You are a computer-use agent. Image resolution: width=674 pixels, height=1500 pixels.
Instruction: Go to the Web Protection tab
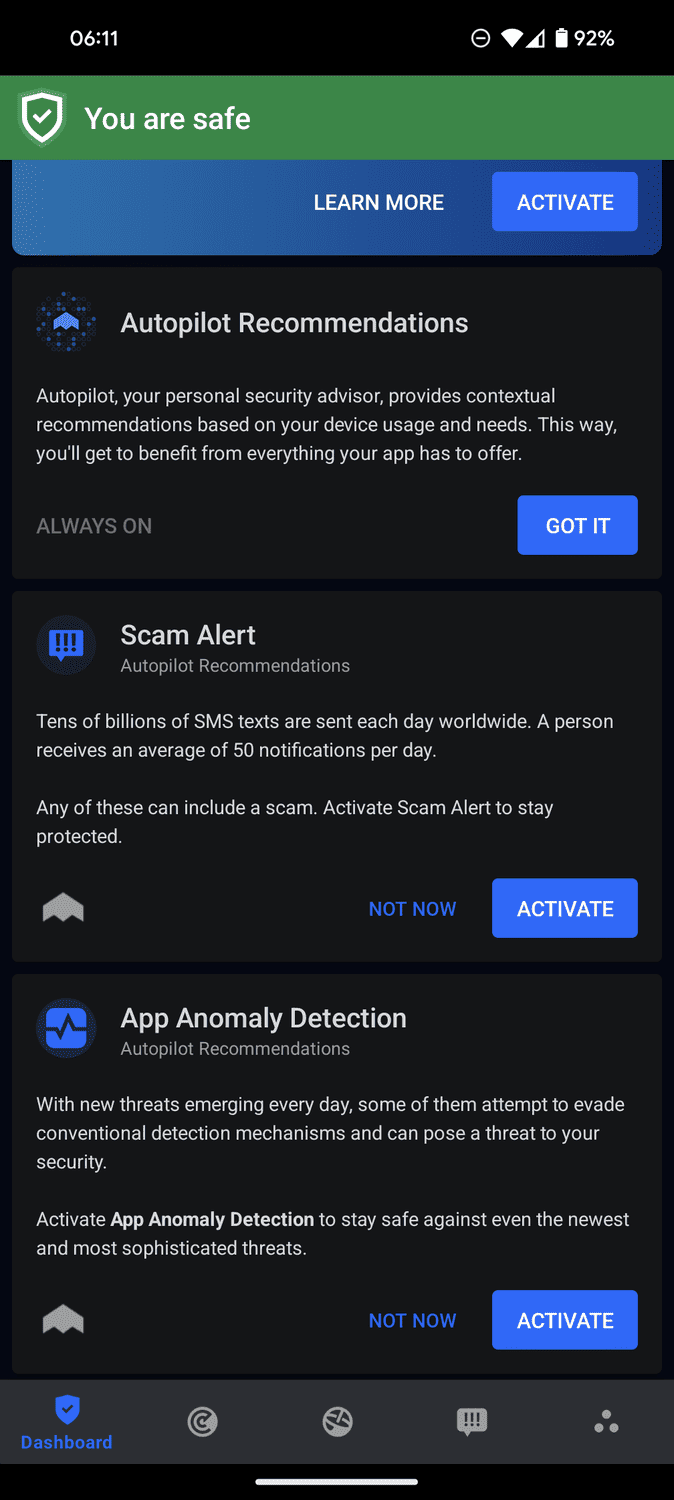[x=337, y=1422]
